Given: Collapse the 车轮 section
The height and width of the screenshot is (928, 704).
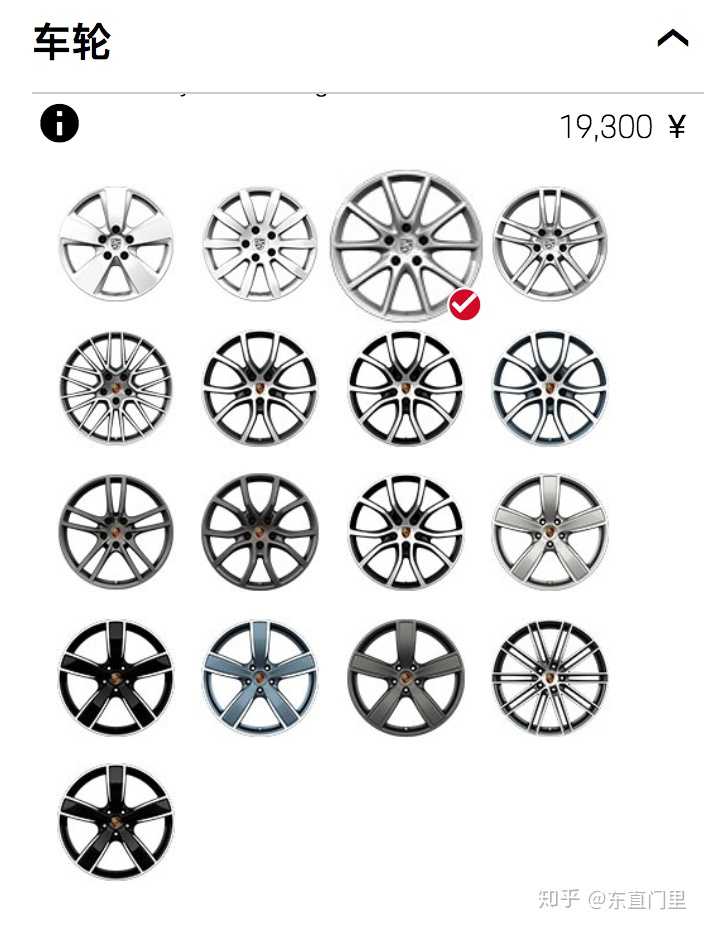Looking at the screenshot, I should [x=672, y=39].
